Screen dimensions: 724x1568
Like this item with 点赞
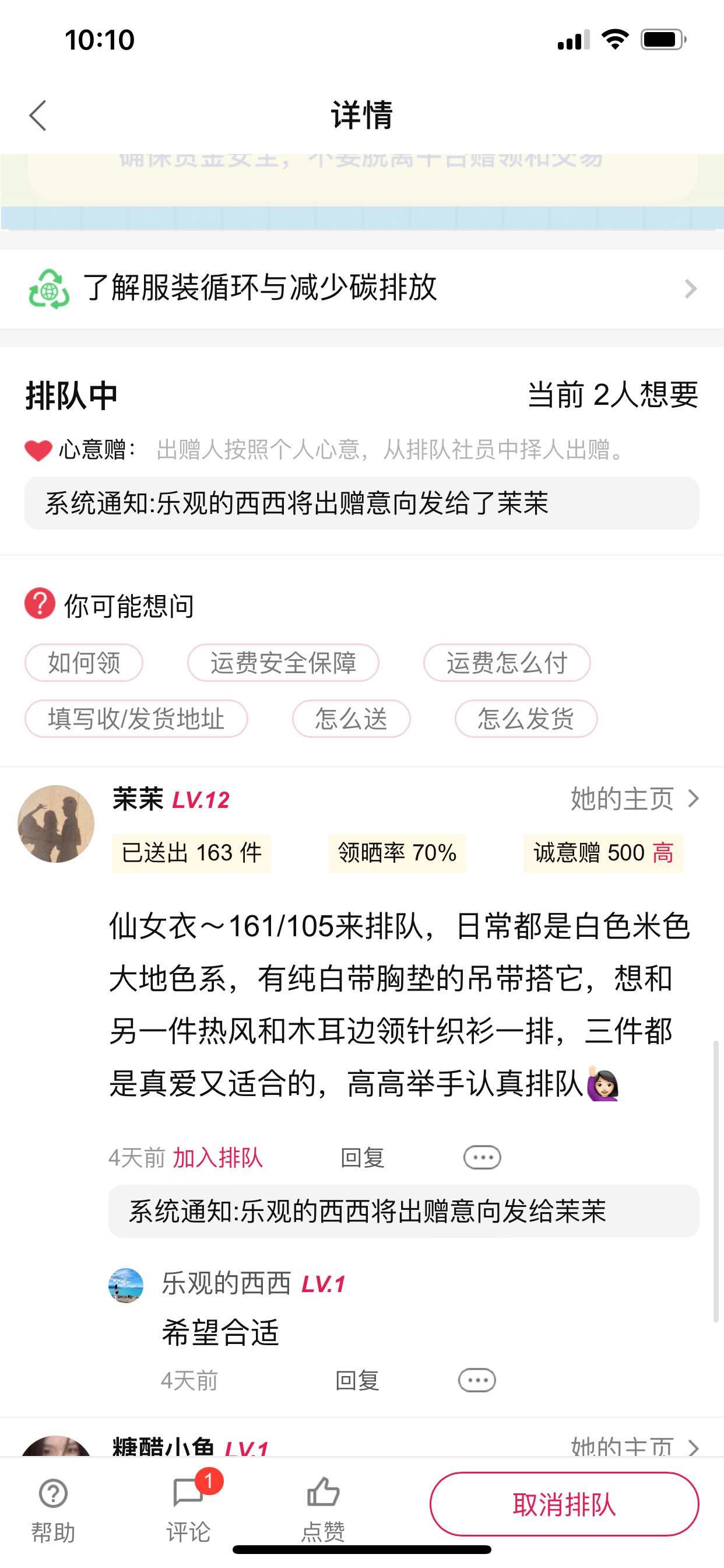323,1508
